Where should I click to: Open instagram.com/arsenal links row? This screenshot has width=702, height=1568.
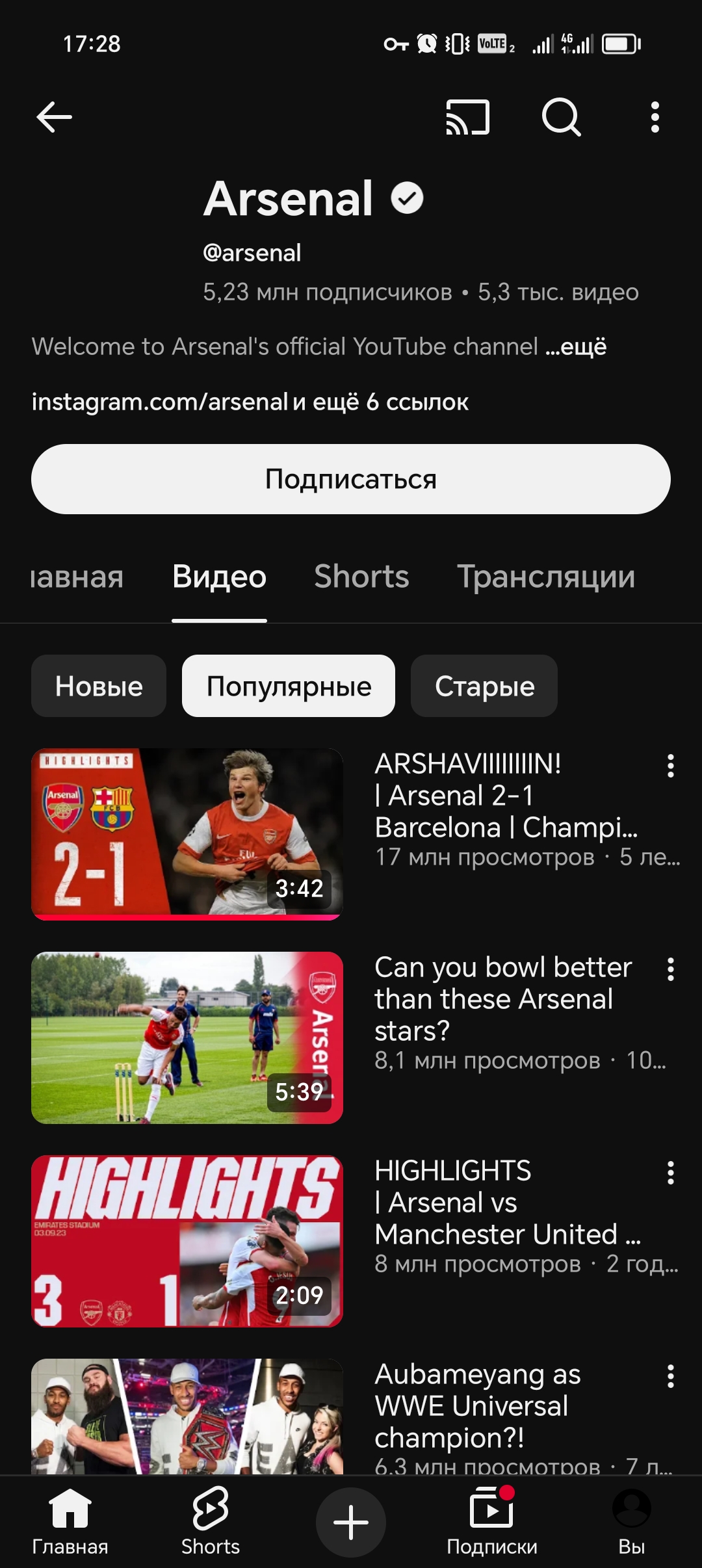click(x=250, y=402)
